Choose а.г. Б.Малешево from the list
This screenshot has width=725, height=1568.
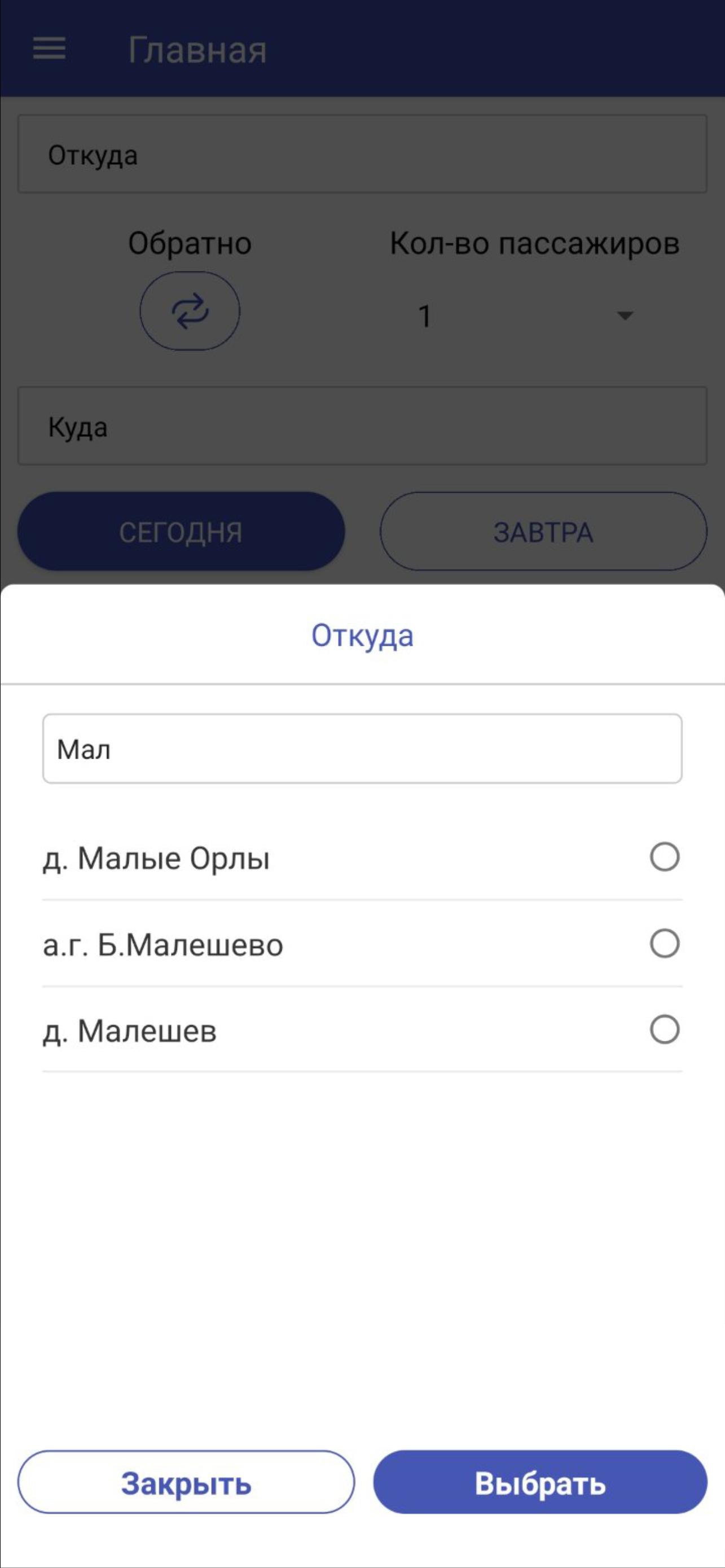[x=362, y=944]
